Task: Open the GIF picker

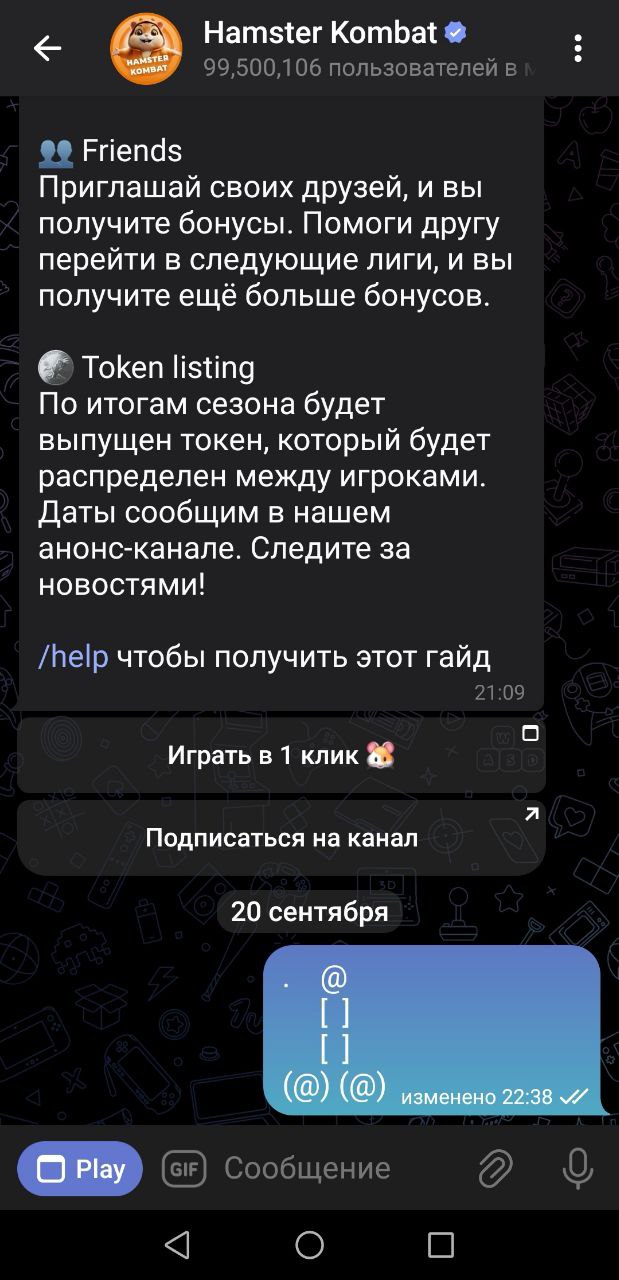Action: [x=184, y=1168]
